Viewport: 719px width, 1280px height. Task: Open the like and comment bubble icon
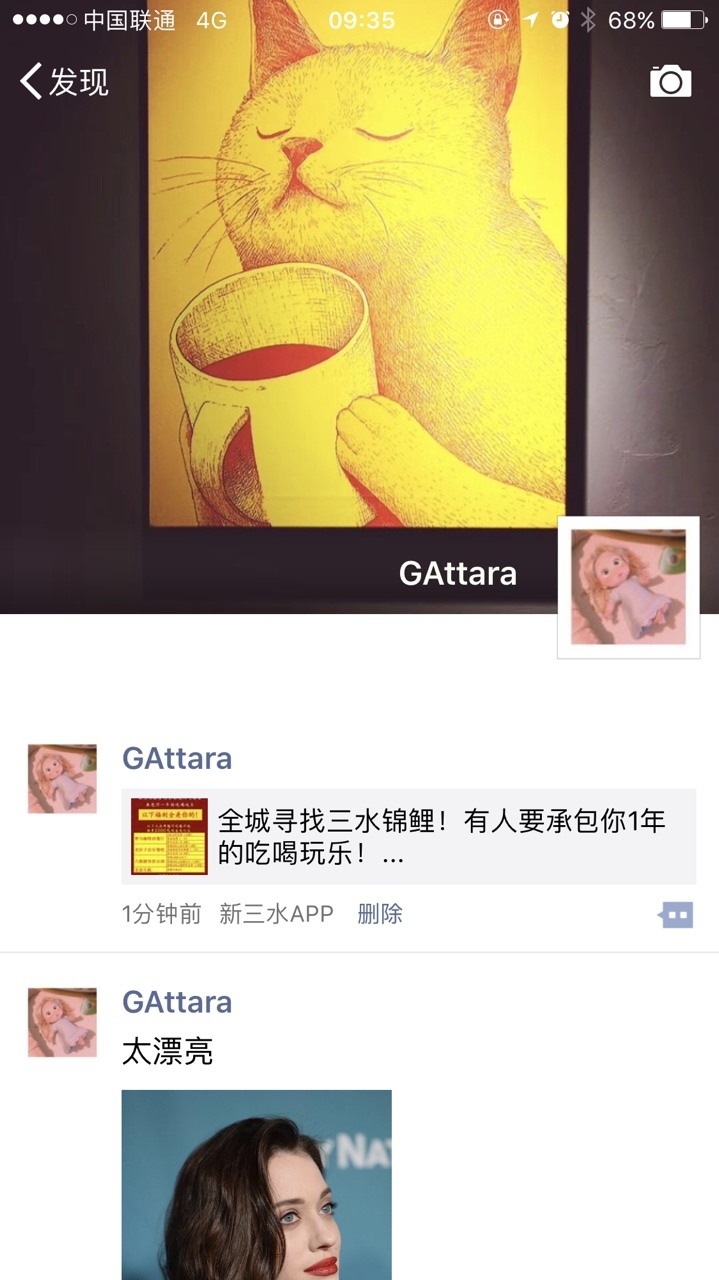[676, 914]
